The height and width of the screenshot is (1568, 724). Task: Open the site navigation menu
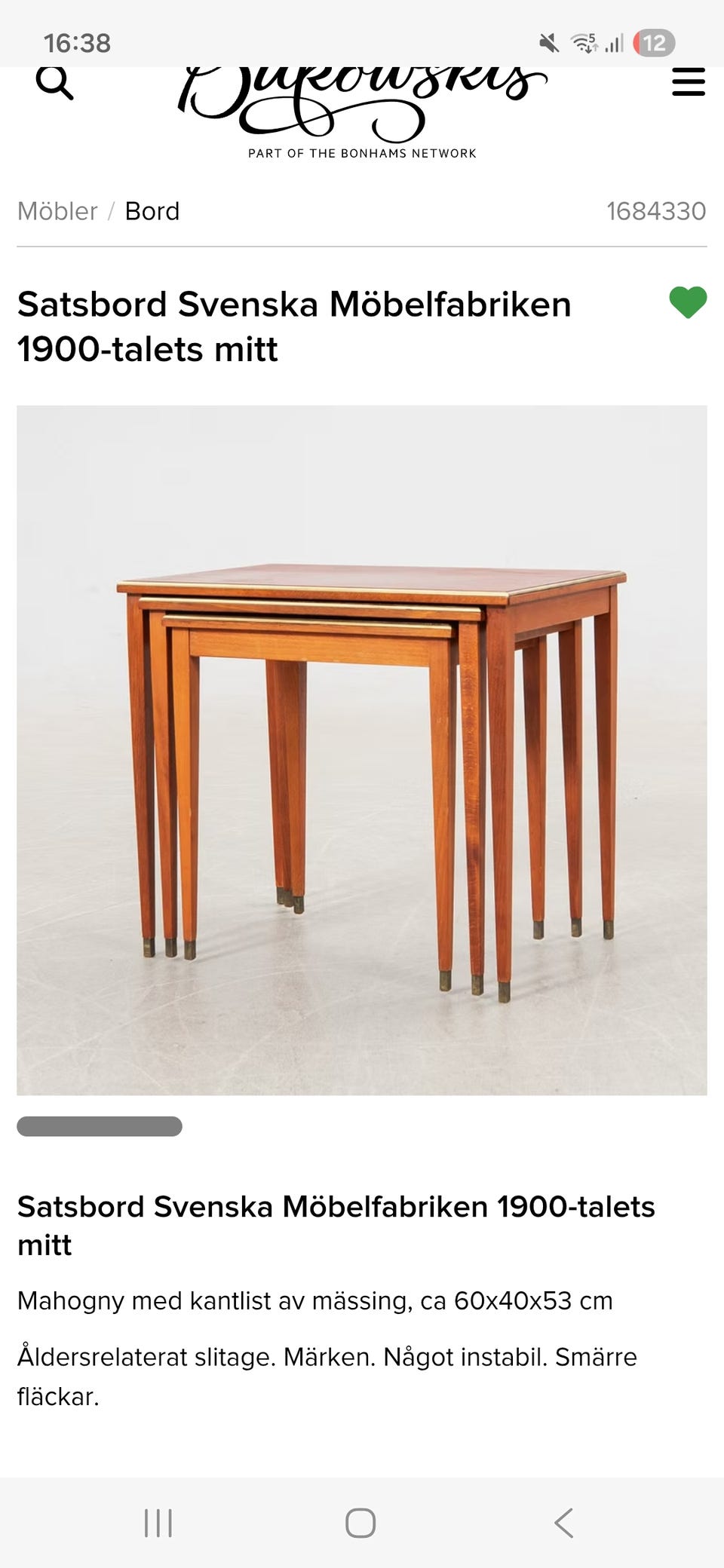687,83
